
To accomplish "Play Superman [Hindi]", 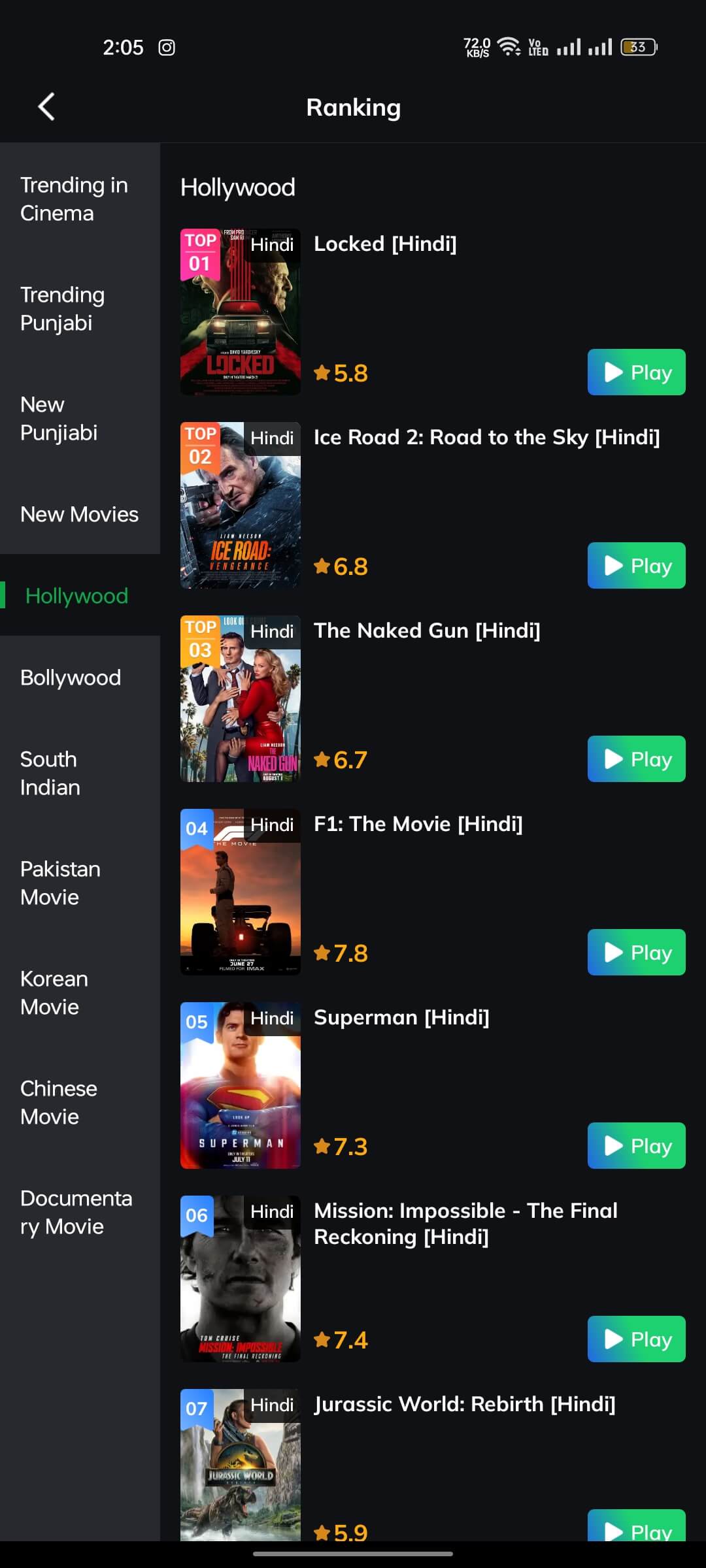I will pos(636,1146).
